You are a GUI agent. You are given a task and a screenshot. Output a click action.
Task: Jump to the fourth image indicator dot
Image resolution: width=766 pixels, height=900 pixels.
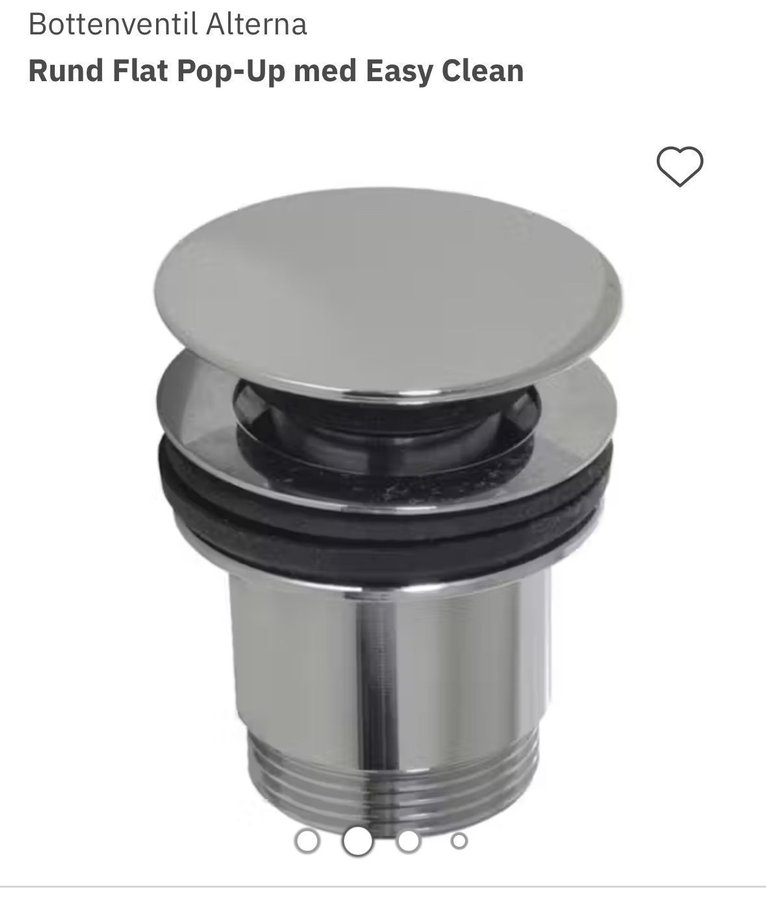coord(458,841)
